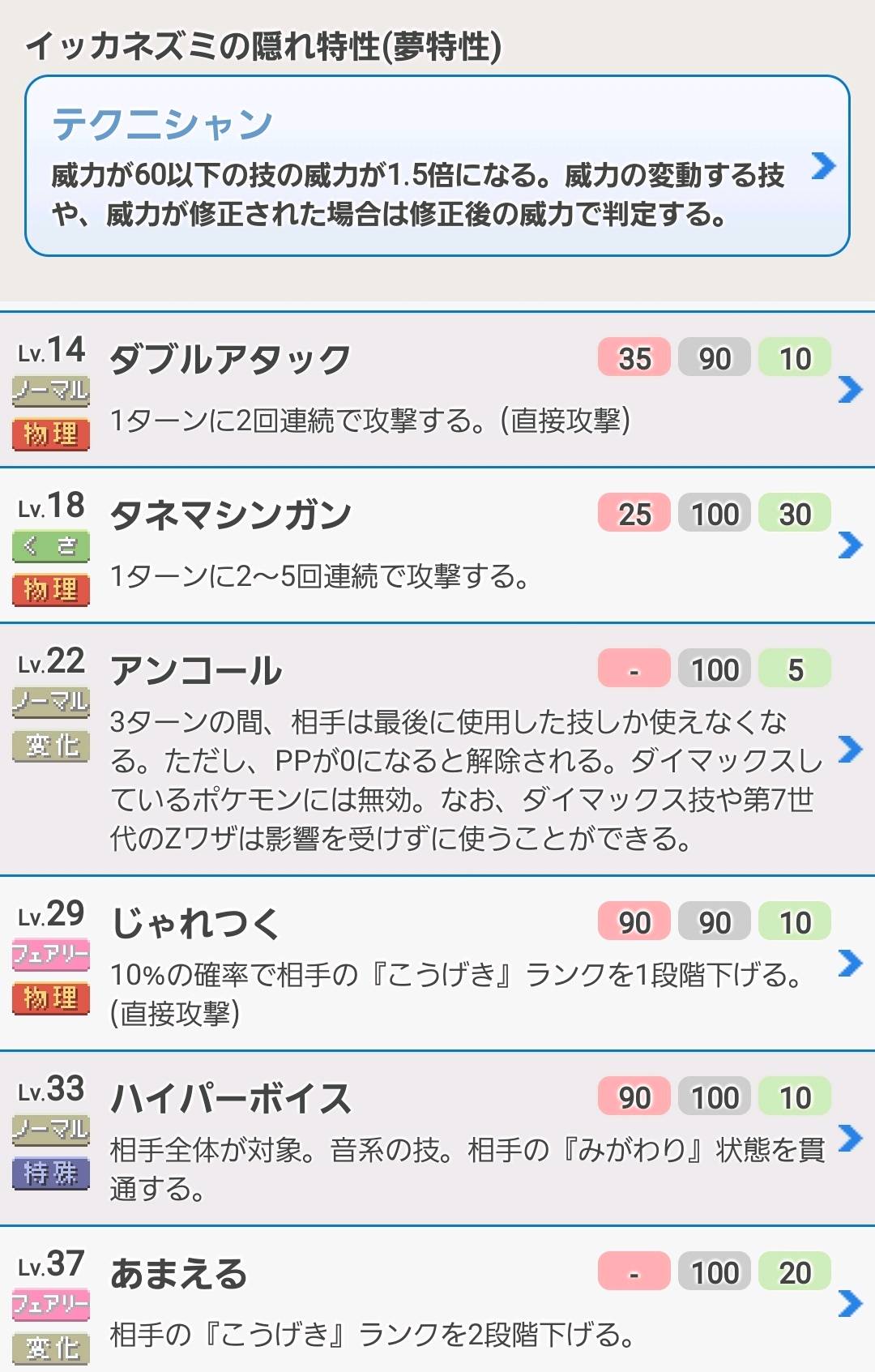Open details for ダブルアタック move
The height and width of the screenshot is (1372, 875).
point(437,389)
